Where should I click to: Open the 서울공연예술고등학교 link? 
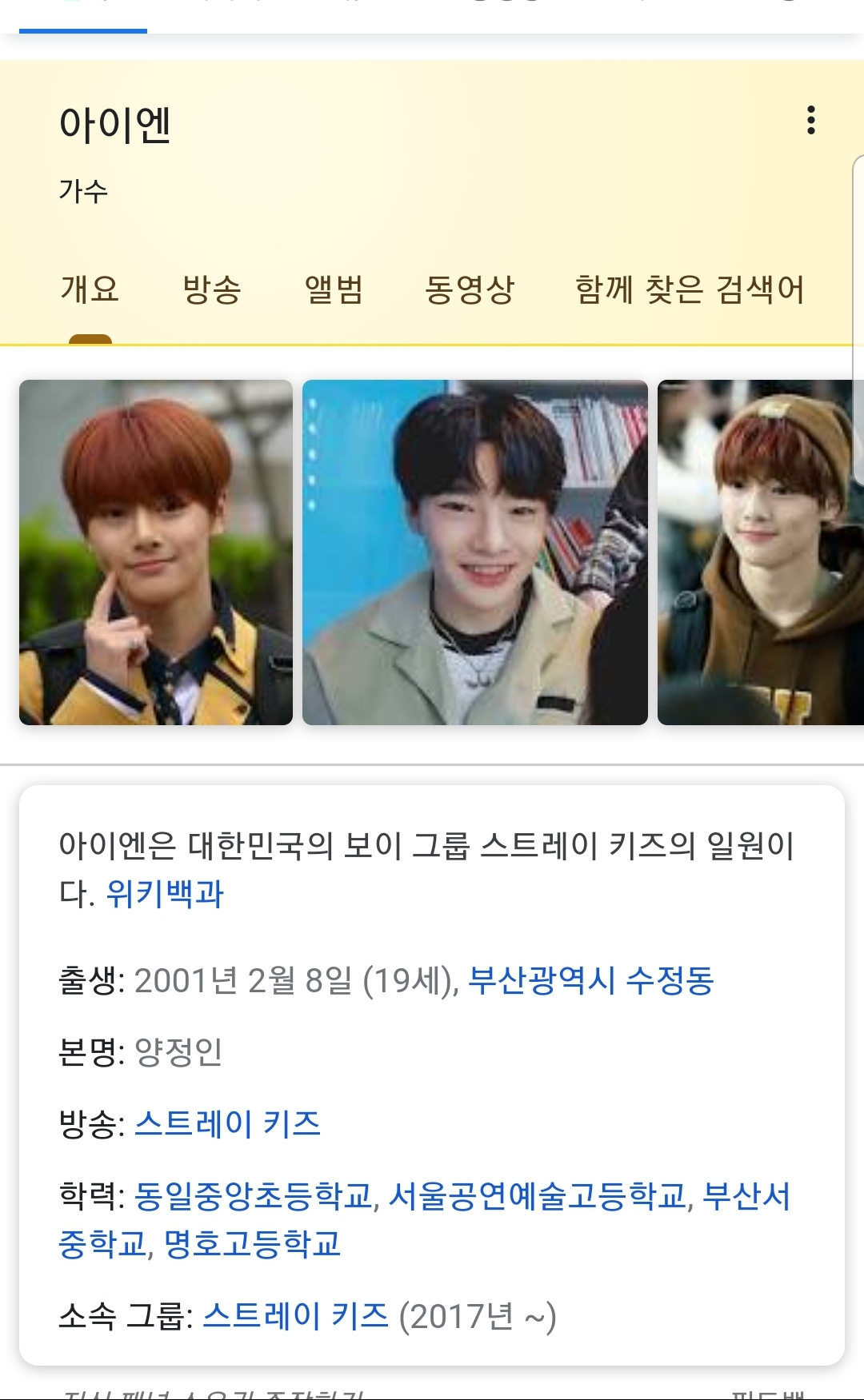coord(538,1196)
